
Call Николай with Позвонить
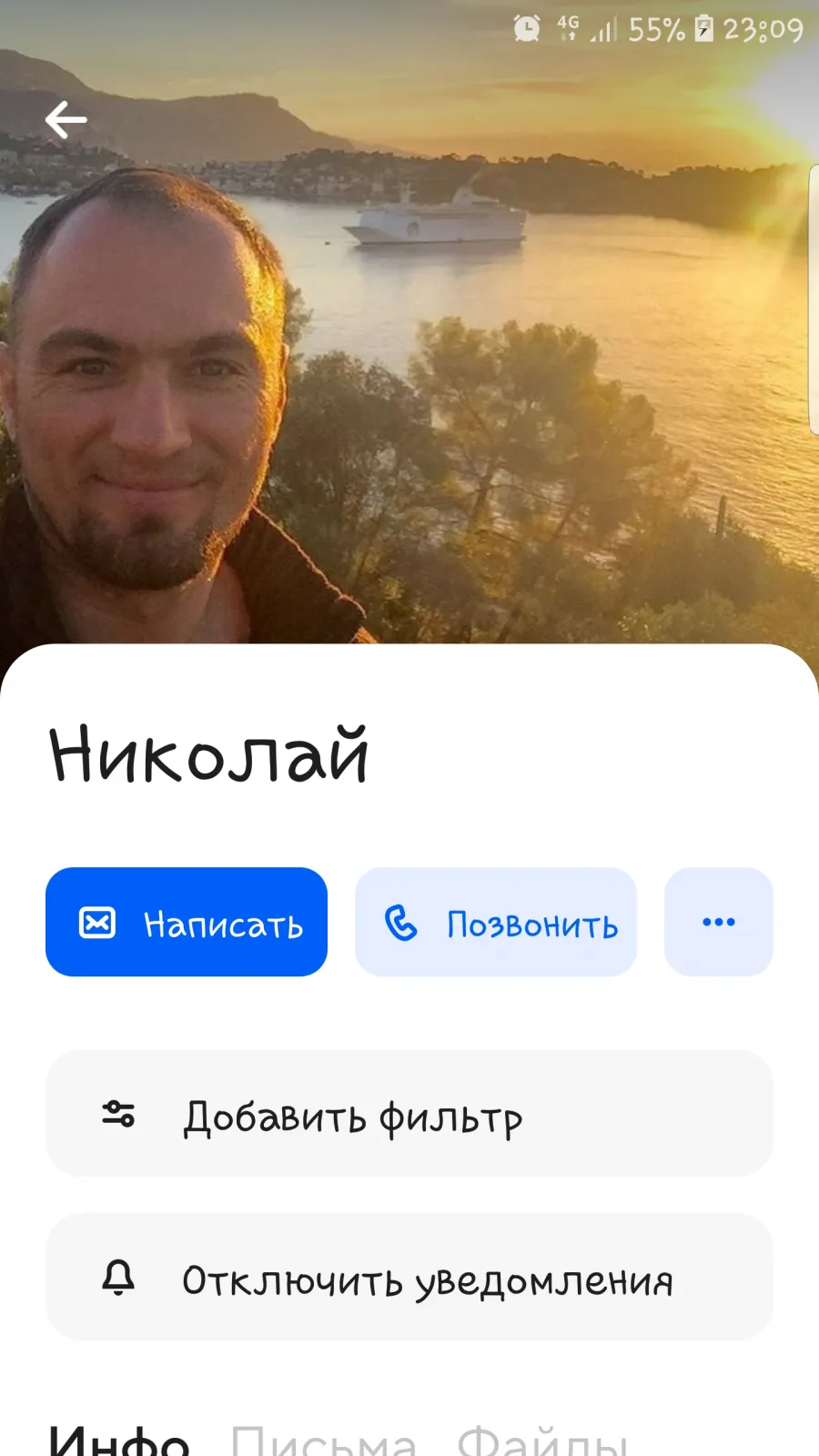tap(496, 922)
